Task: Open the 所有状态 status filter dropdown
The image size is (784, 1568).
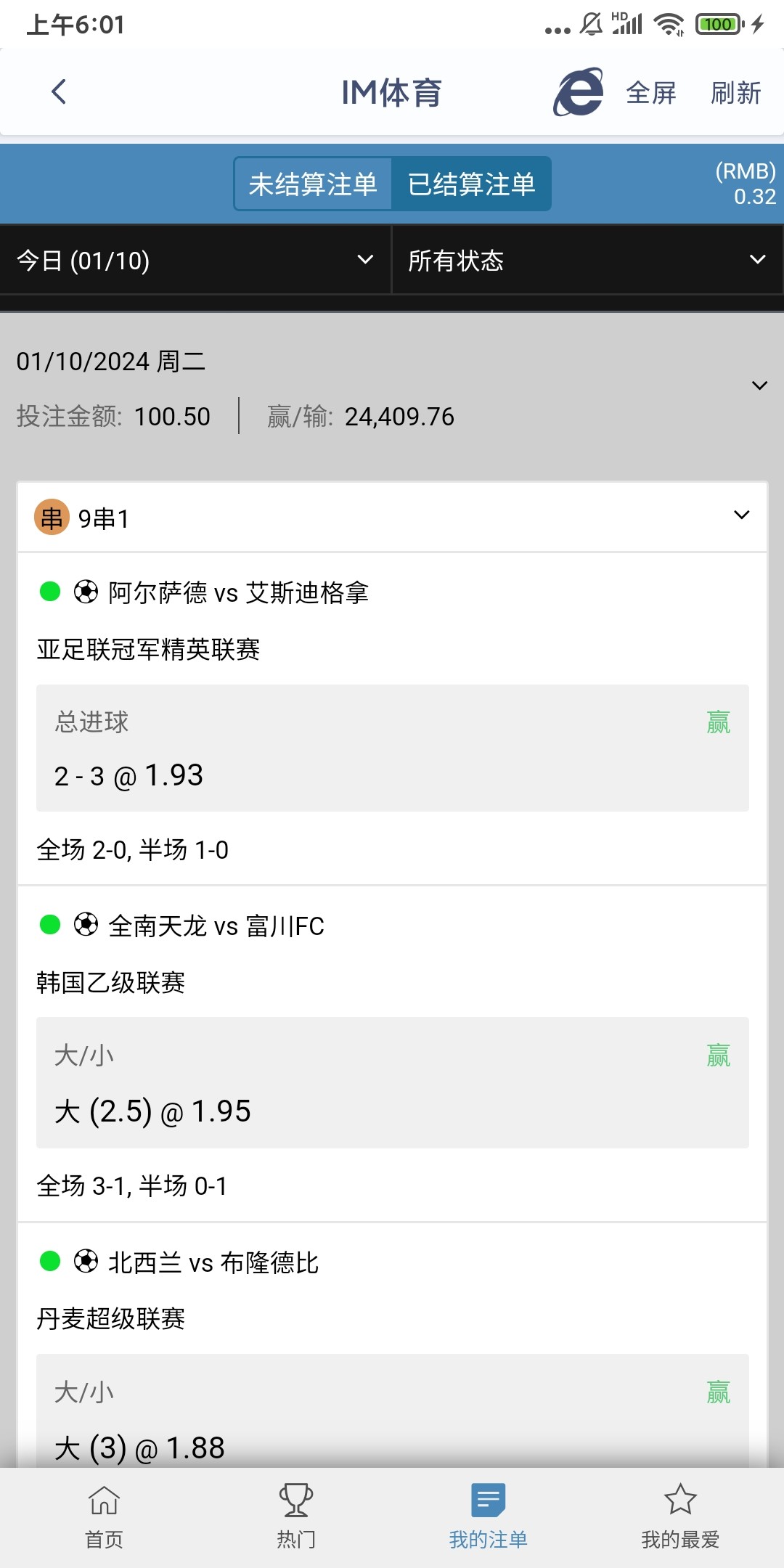Action: tap(587, 260)
